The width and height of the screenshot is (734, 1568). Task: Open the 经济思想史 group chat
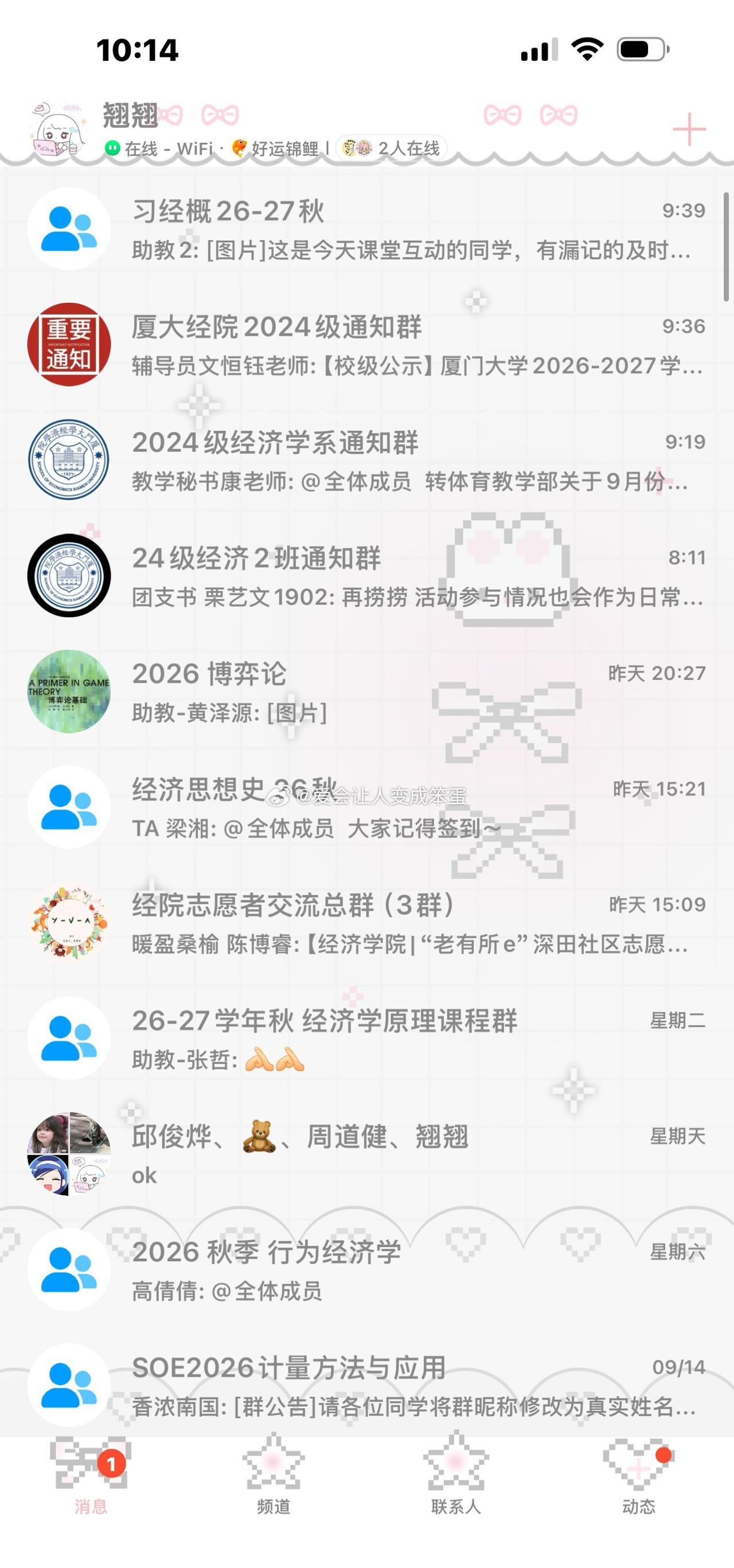coord(367,808)
